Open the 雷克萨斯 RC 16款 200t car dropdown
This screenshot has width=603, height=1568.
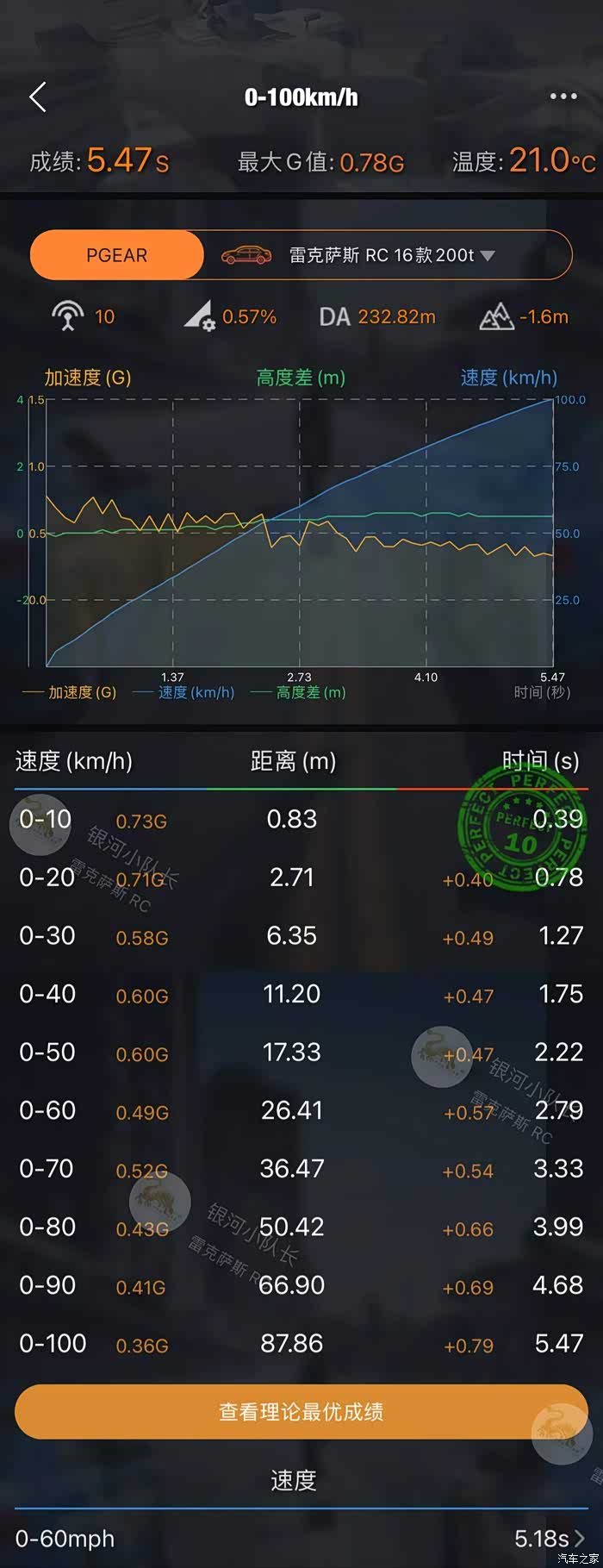(388, 255)
